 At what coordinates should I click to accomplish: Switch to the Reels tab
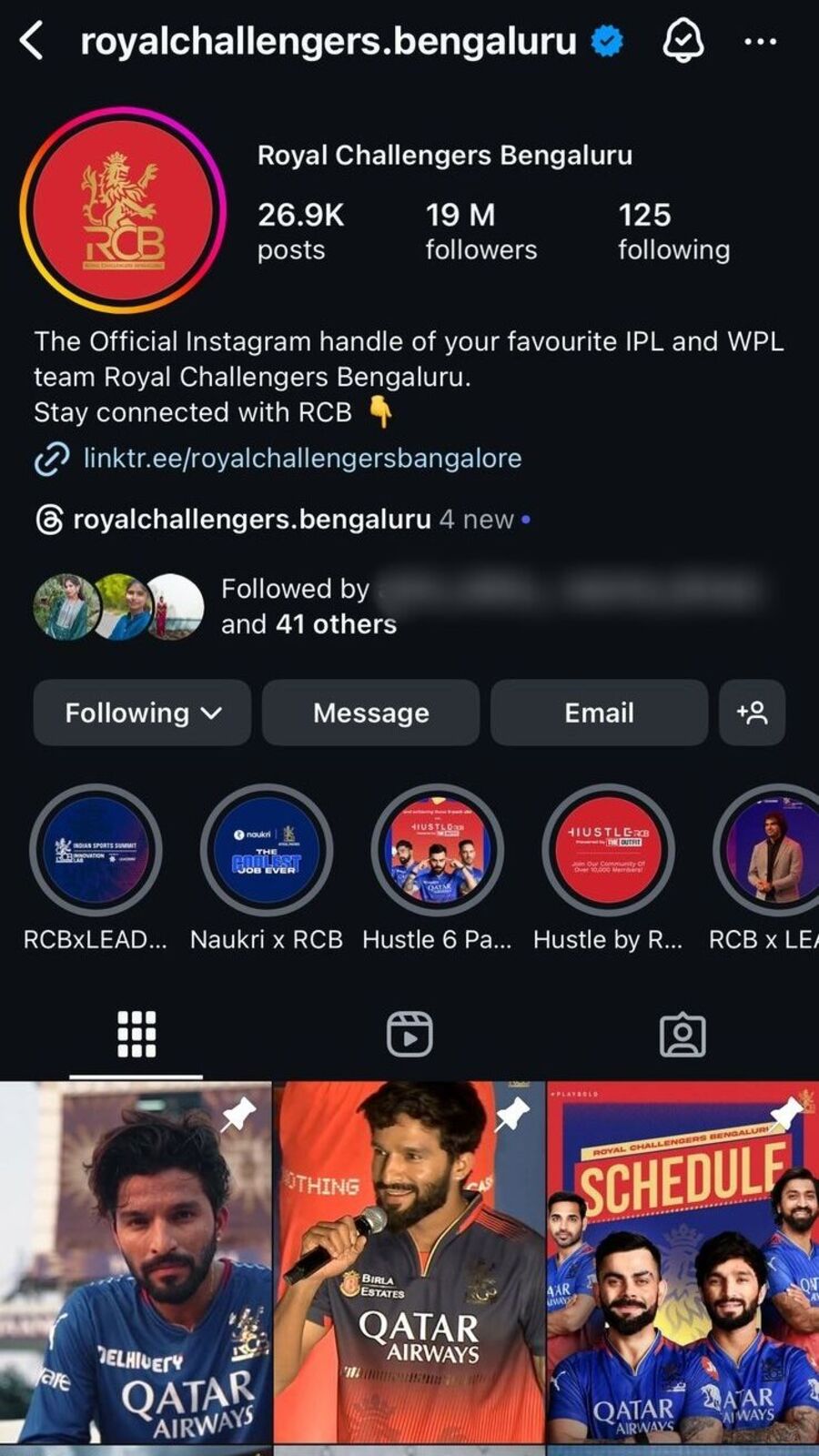[x=409, y=1035]
